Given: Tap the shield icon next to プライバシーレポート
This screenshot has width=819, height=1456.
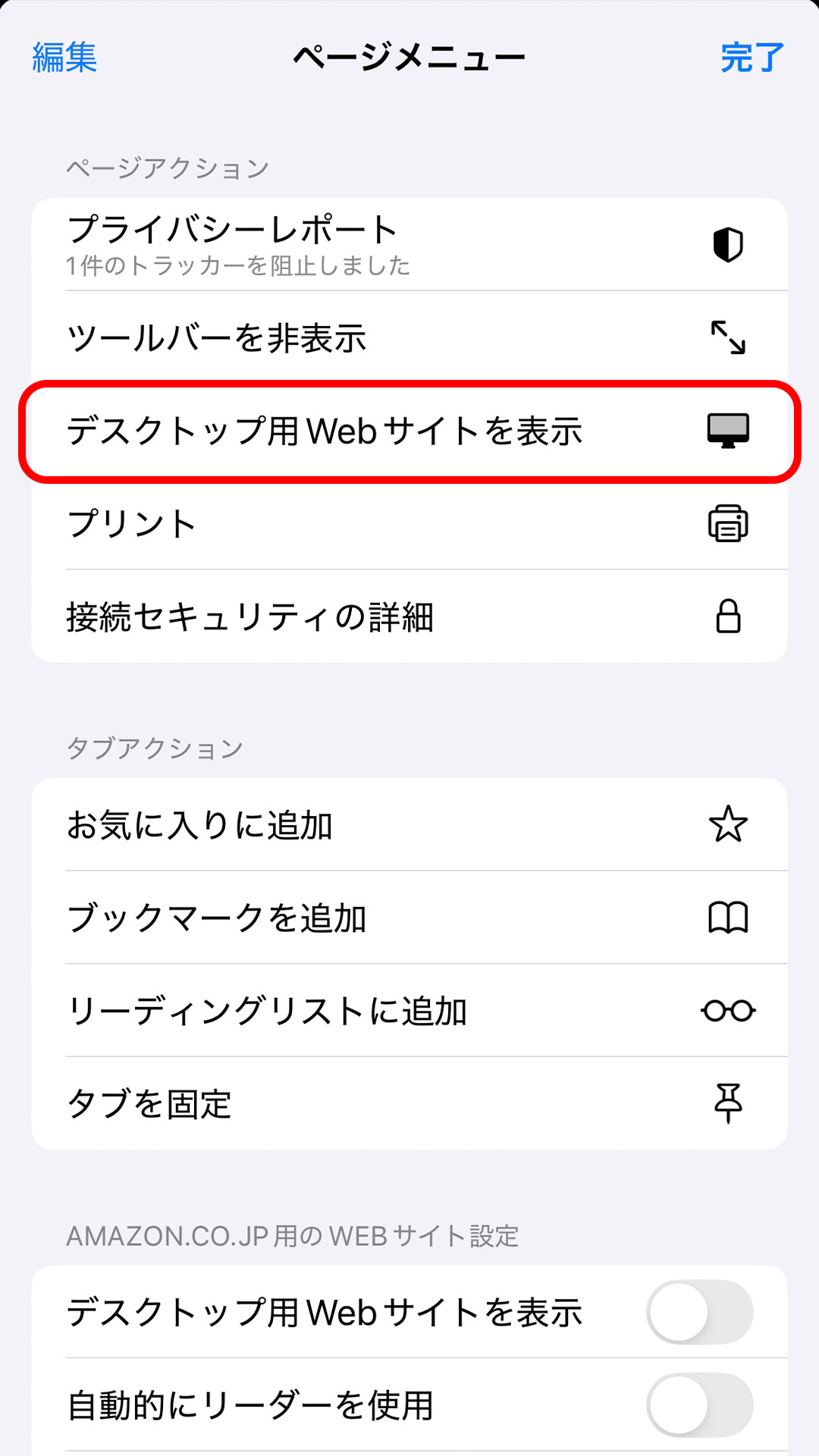Looking at the screenshot, I should pyautogui.click(x=729, y=243).
